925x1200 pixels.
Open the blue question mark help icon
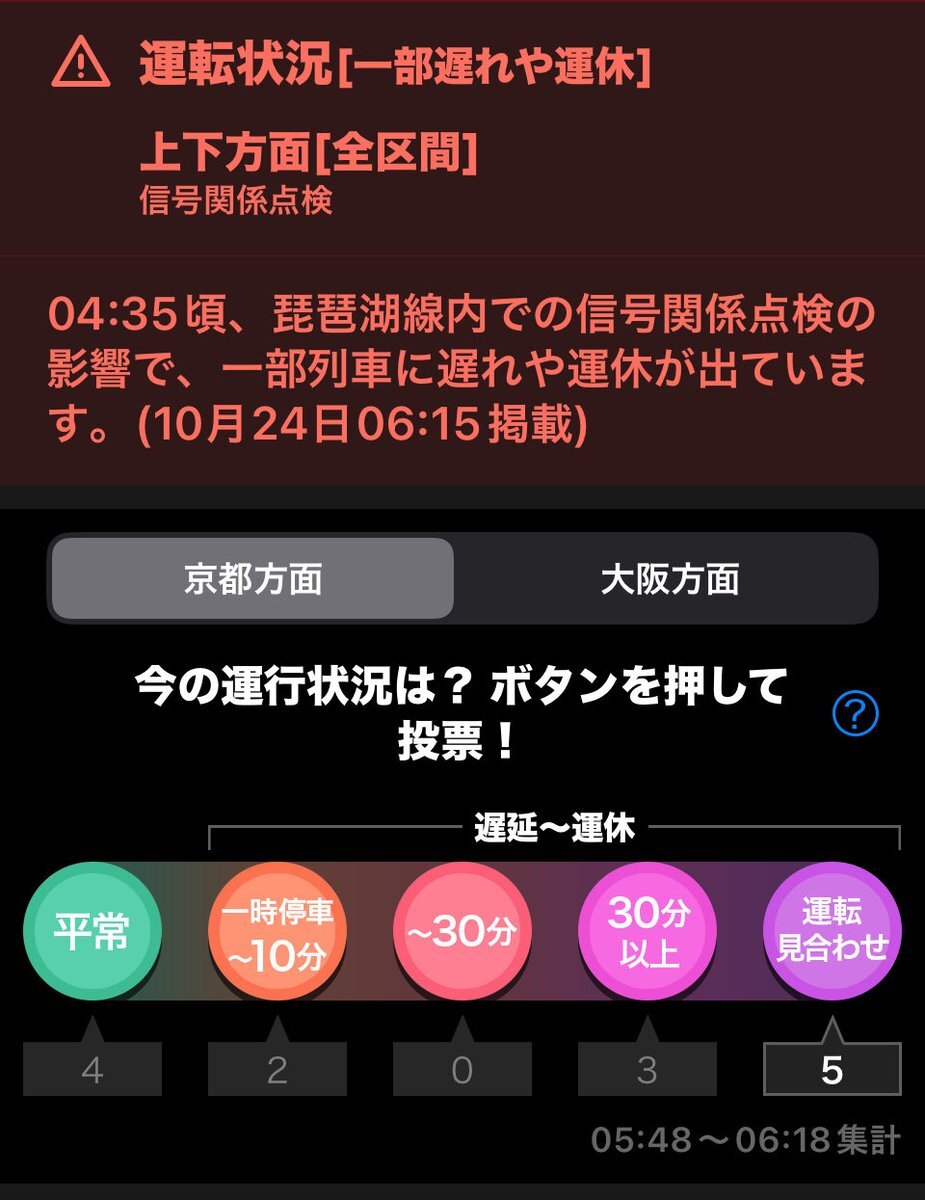(855, 714)
